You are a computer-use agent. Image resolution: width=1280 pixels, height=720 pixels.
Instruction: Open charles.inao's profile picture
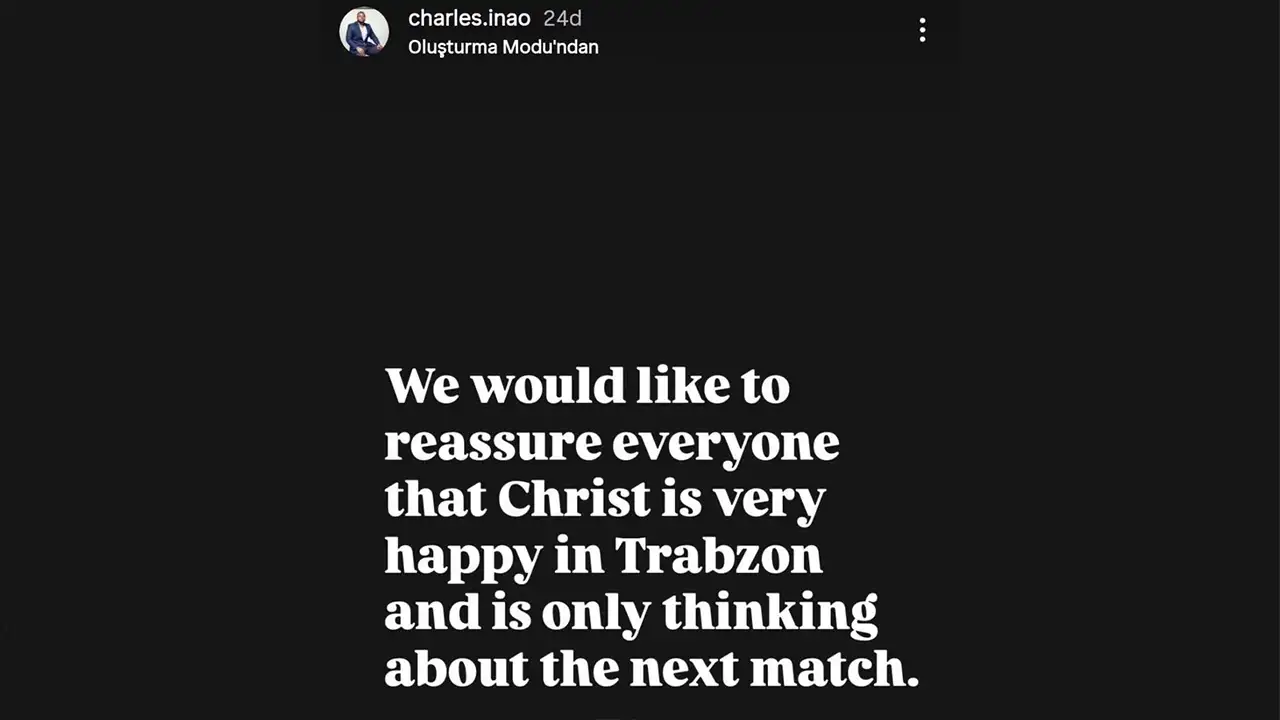click(x=364, y=32)
